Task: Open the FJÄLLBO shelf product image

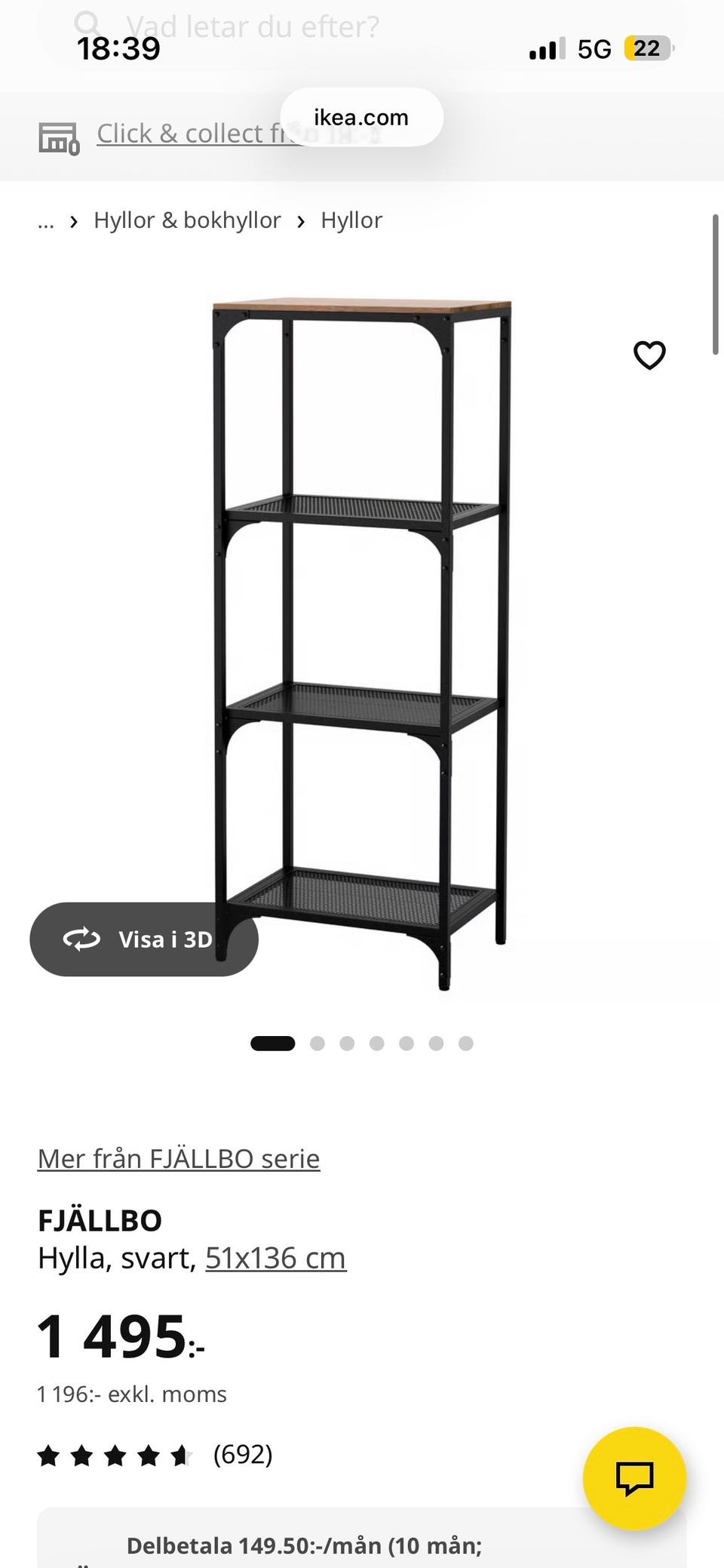Action: 362,644
